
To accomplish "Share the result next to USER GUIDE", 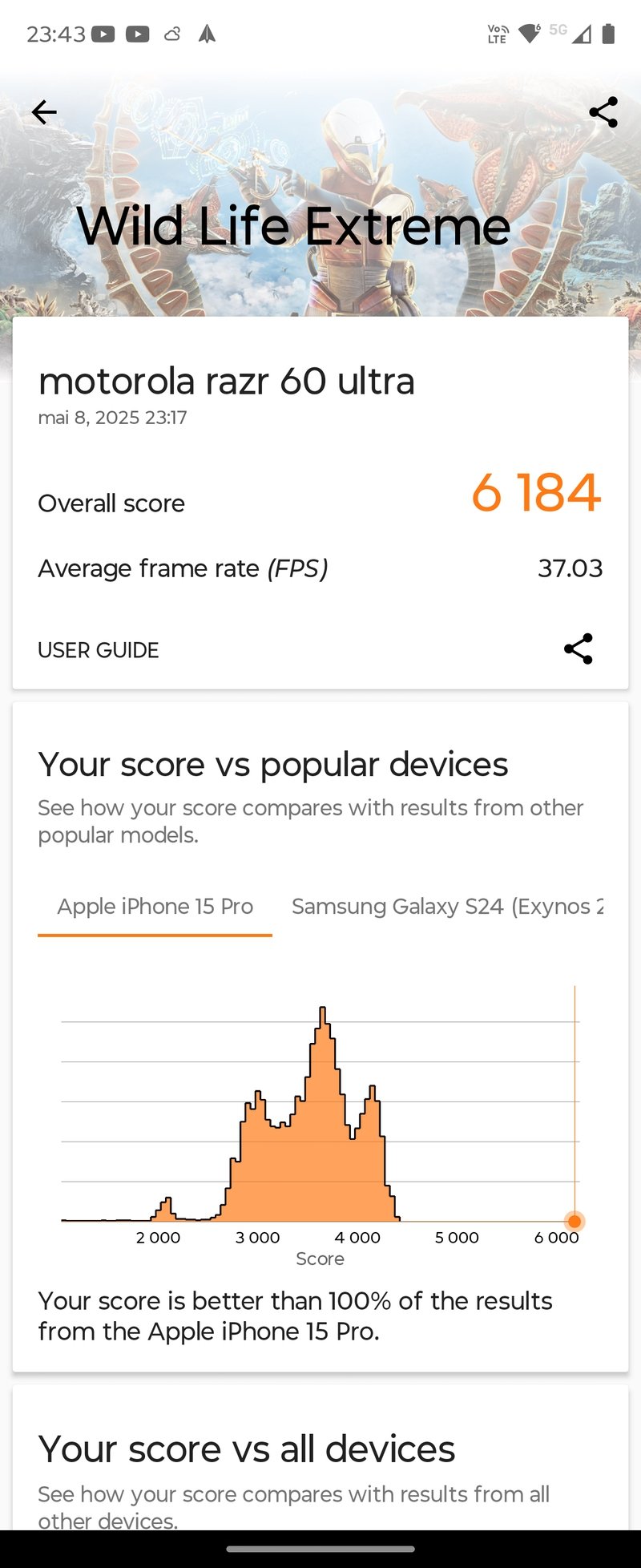I will click(x=578, y=649).
